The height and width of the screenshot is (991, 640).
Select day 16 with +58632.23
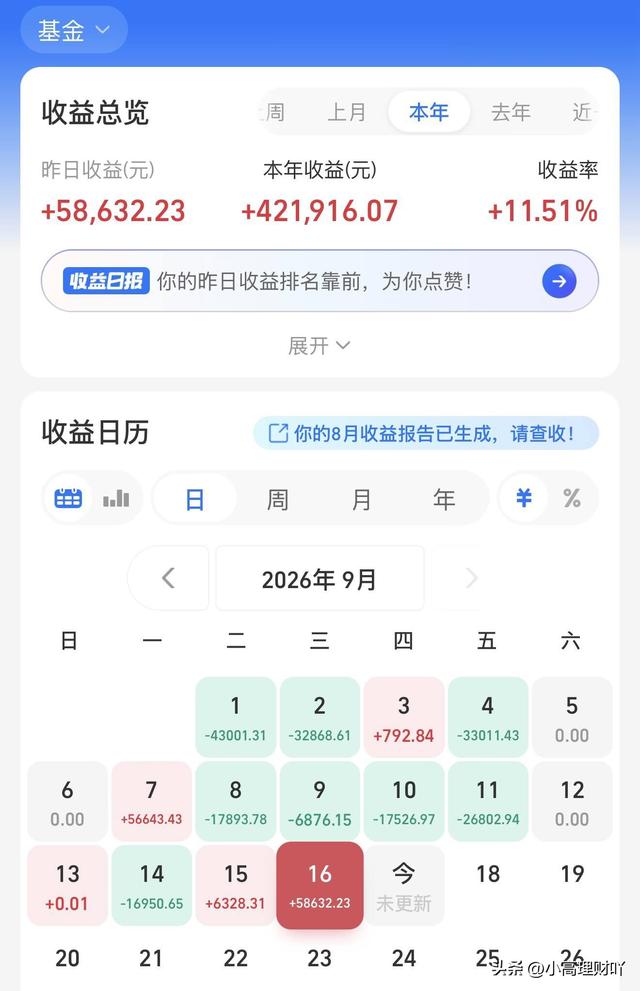(x=320, y=885)
